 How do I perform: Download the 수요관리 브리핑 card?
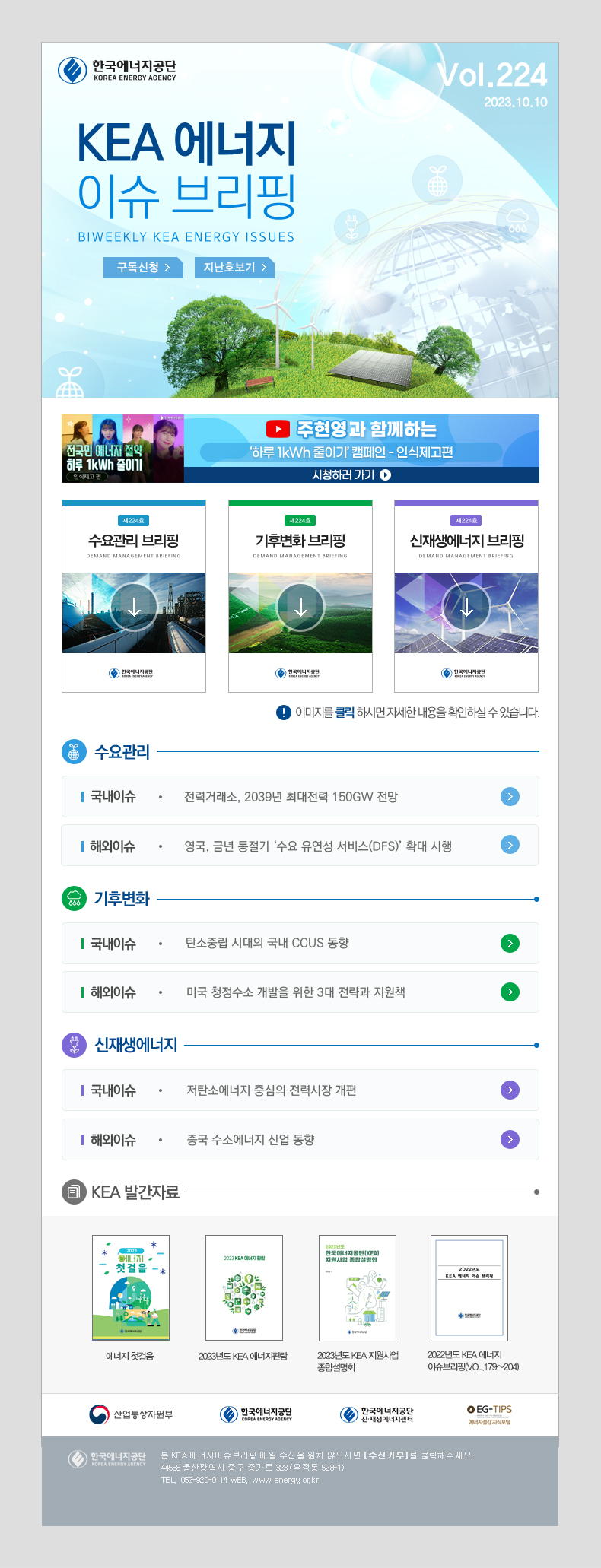134,607
